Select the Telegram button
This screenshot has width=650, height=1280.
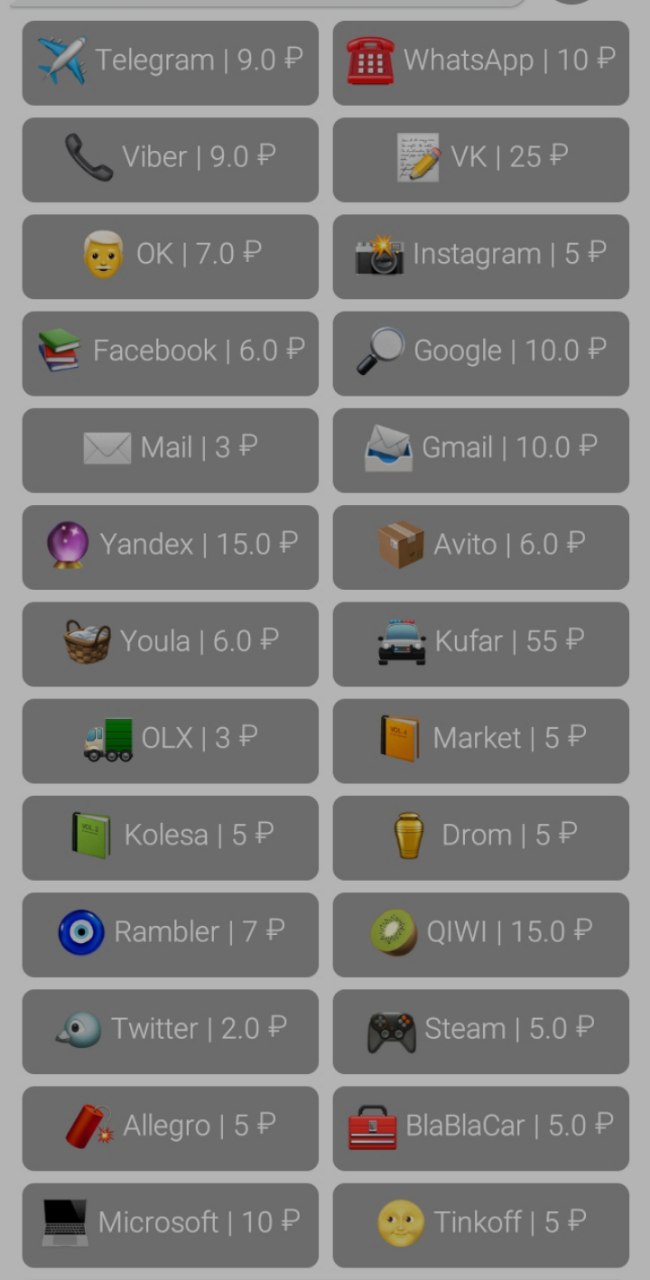(170, 62)
